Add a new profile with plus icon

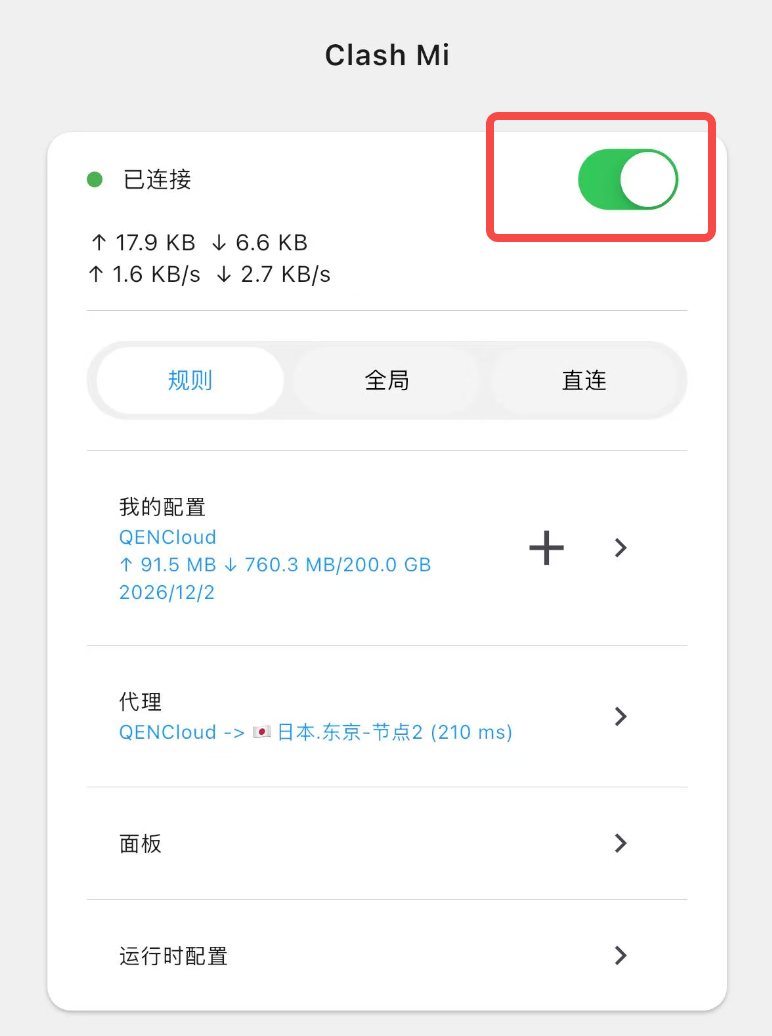[546, 548]
